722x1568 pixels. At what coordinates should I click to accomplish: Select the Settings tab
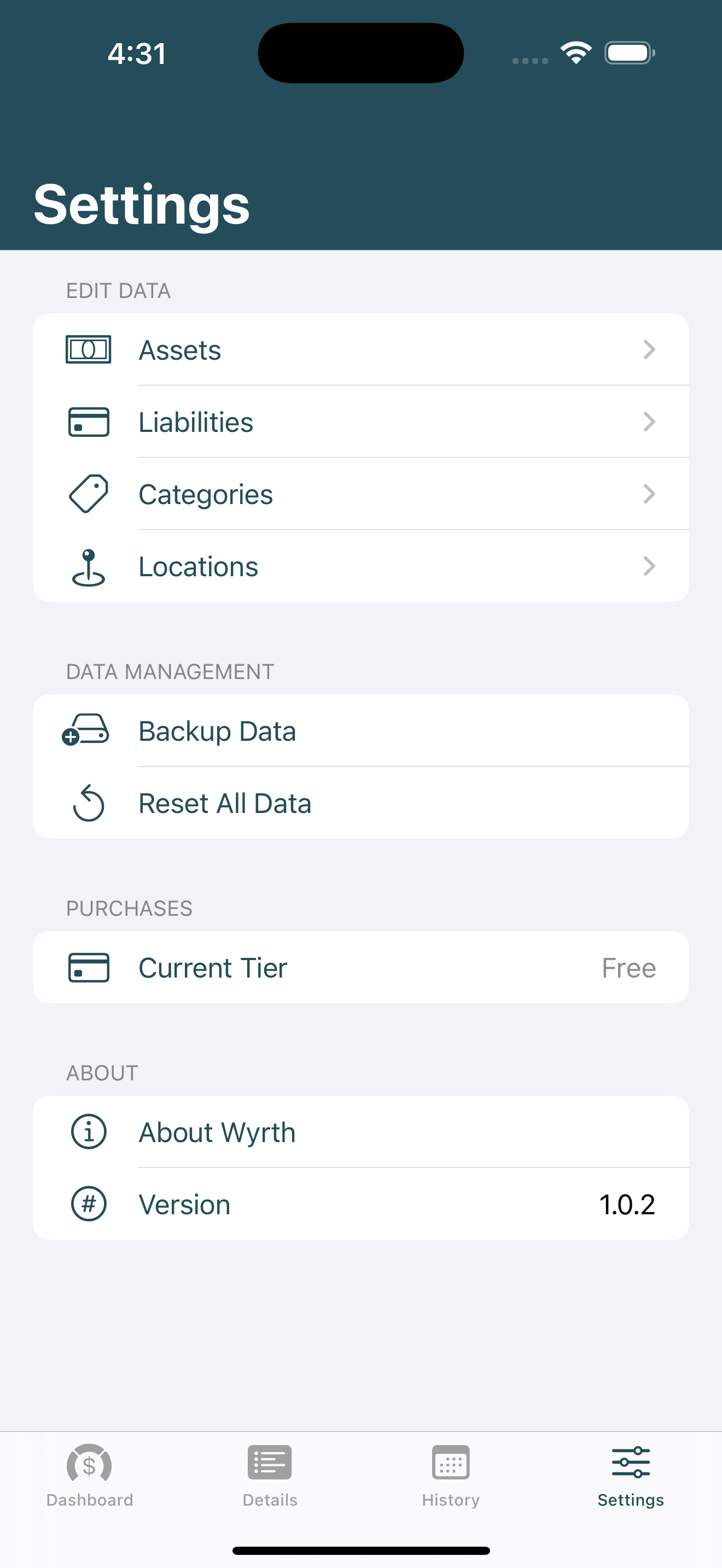coord(631,1476)
